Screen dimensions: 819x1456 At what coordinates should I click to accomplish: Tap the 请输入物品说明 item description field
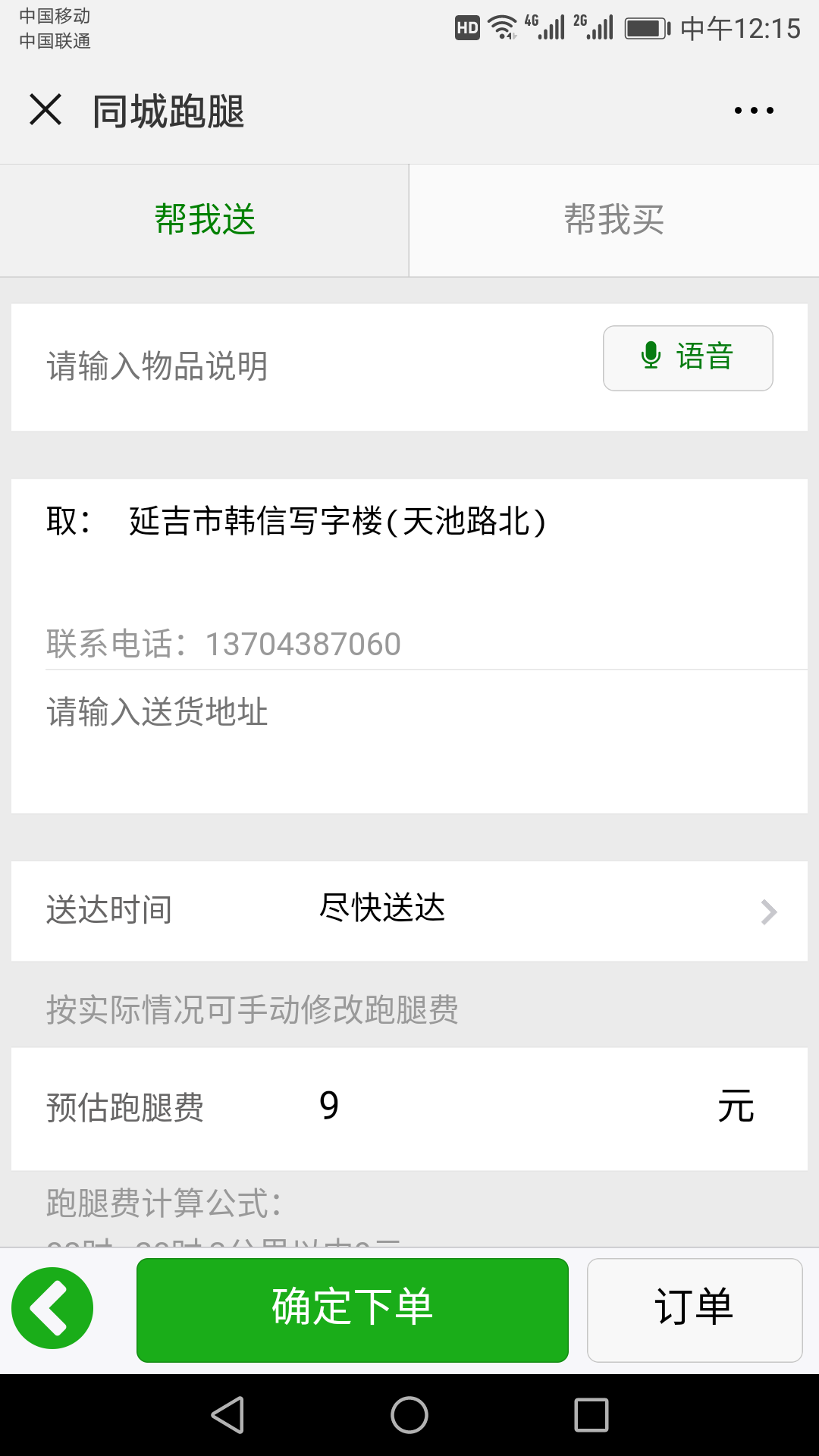pyautogui.click(x=303, y=367)
